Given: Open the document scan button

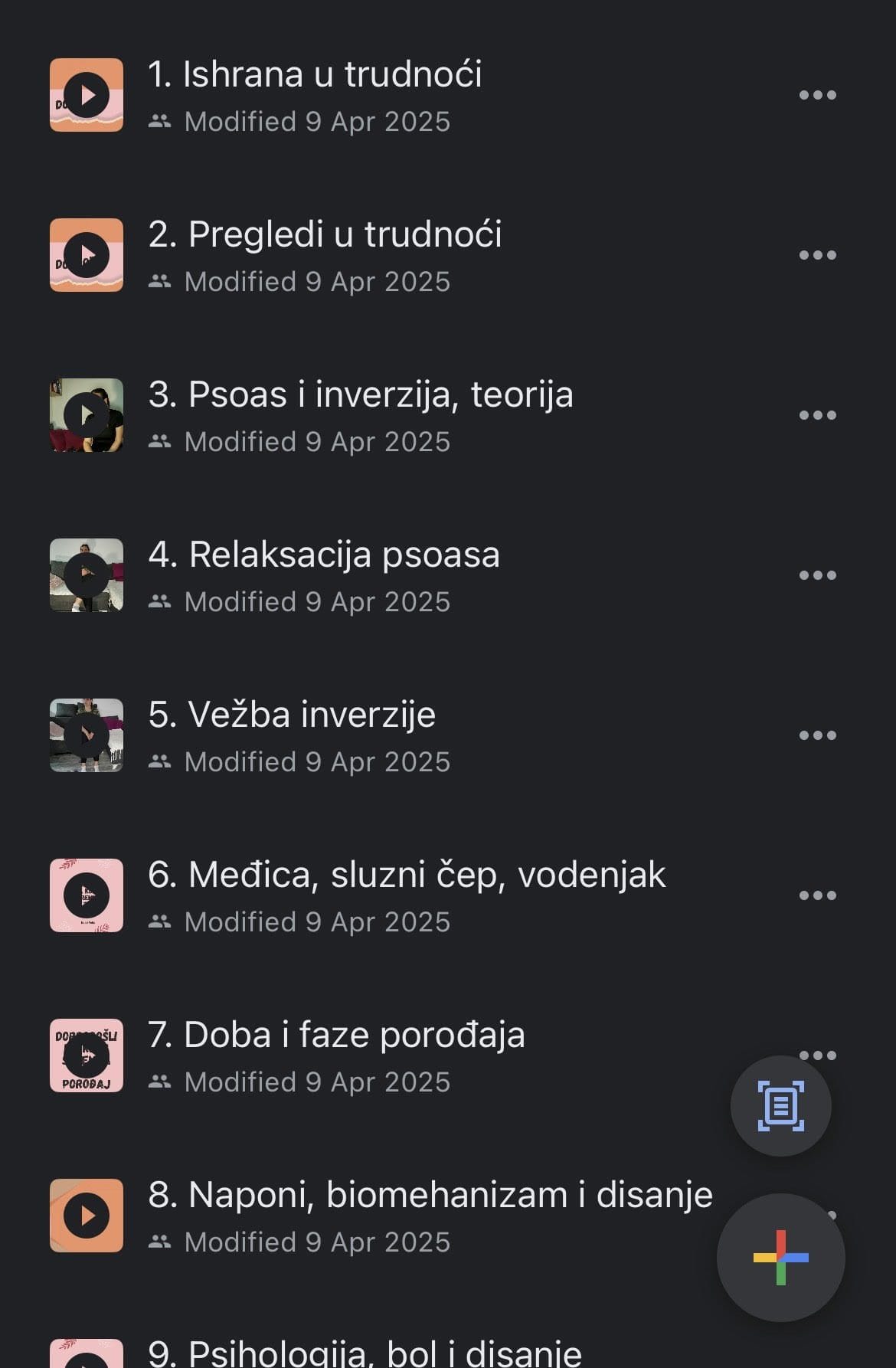Looking at the screenshot, I should point(780,1105).
